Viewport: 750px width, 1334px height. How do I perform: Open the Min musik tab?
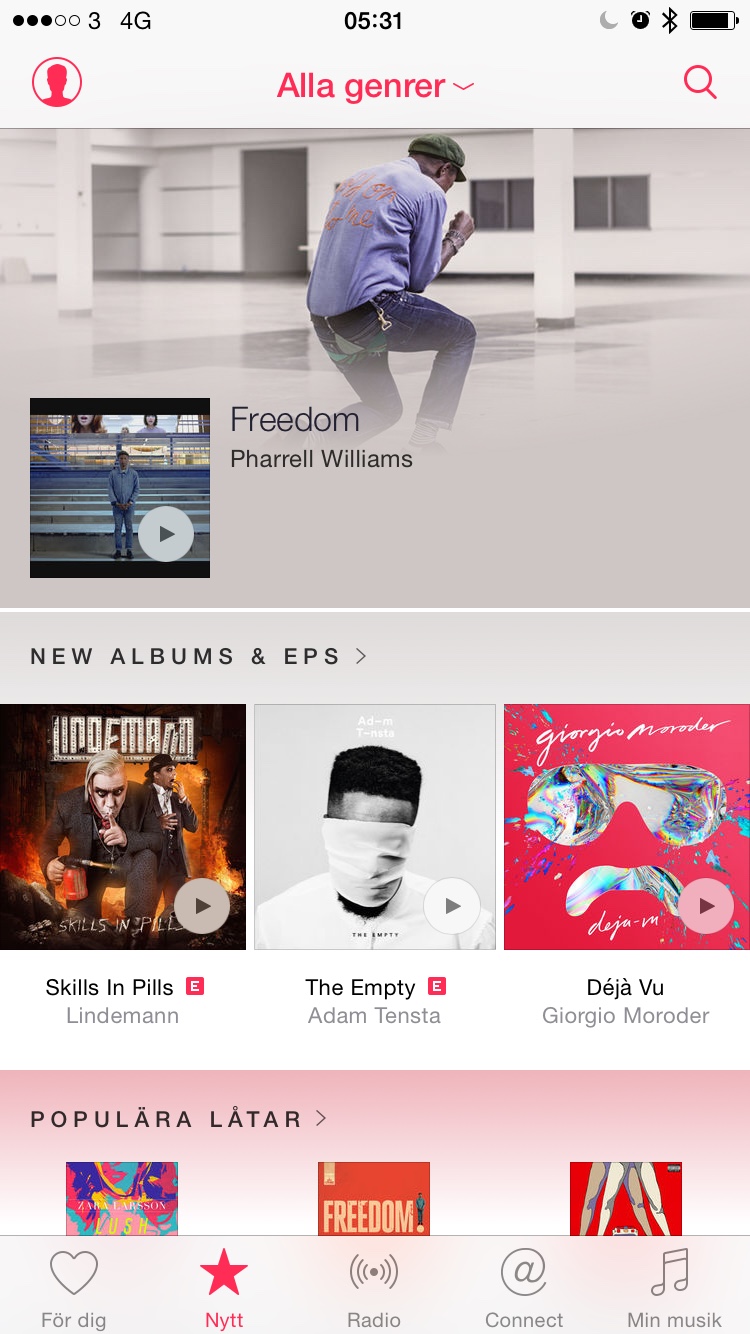click(674, 1290)
